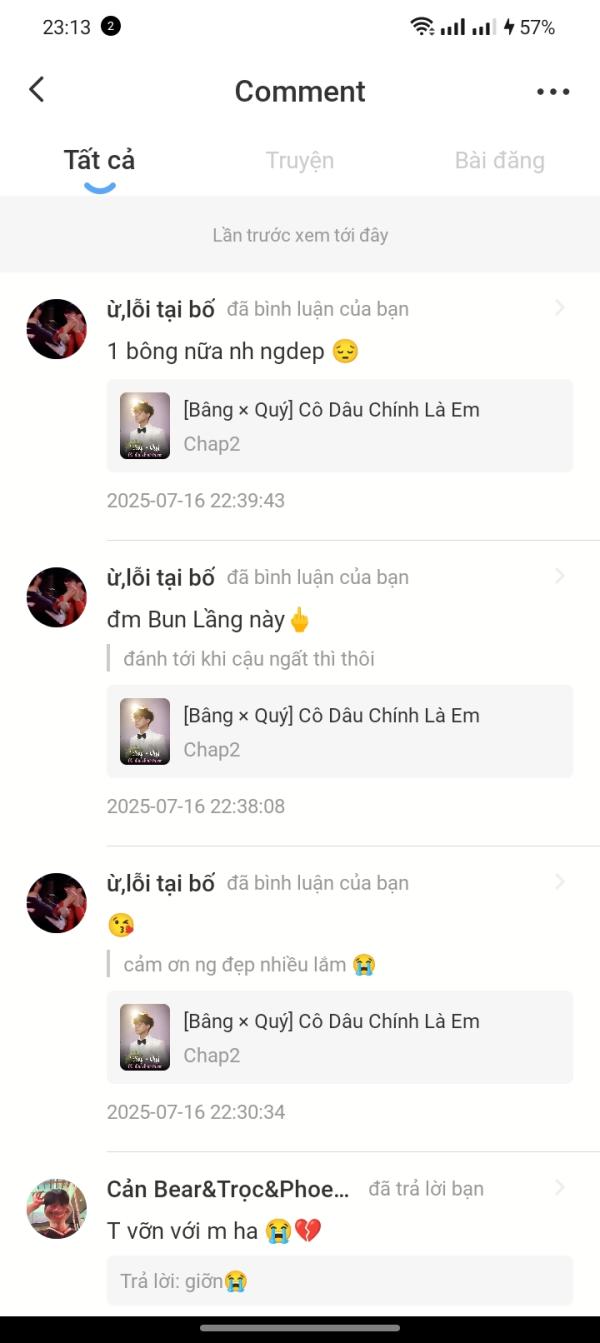This screenshot has height=1343, width=600.
Task: Switch to the Truyện tab
Action: (x=300, y=160)
